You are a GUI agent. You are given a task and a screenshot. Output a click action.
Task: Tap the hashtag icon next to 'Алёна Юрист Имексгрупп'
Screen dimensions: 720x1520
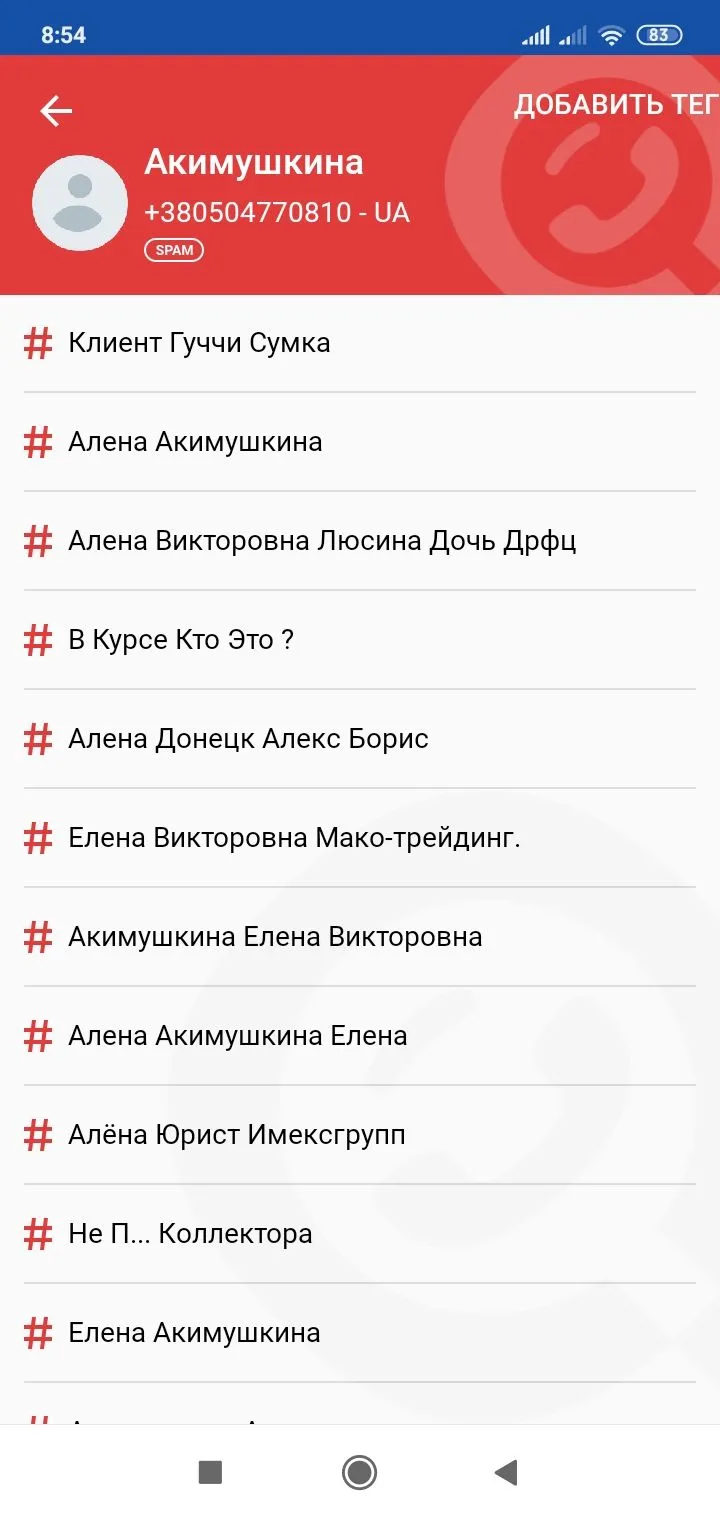37,1134
